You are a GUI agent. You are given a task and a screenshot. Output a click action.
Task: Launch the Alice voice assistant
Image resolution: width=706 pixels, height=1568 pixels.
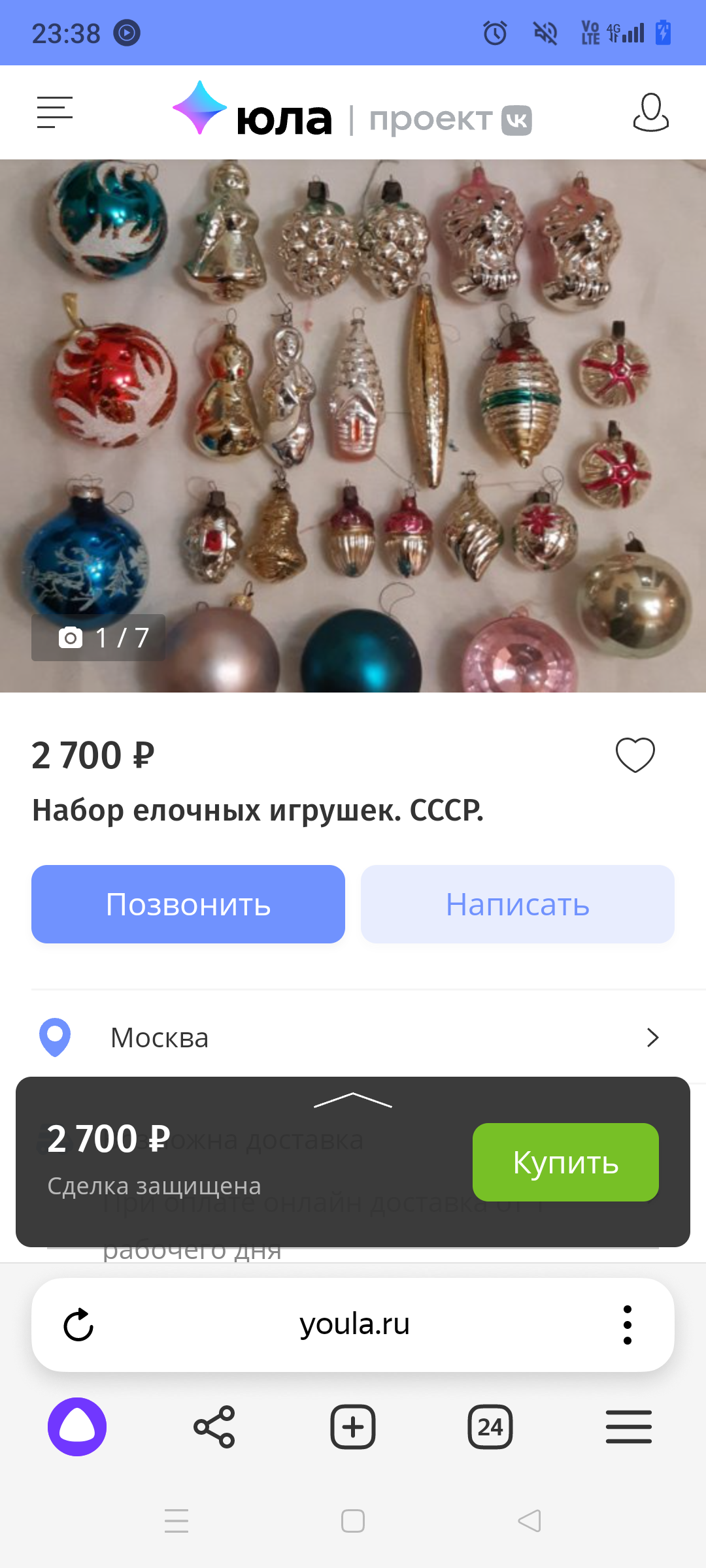(77, 1427)
